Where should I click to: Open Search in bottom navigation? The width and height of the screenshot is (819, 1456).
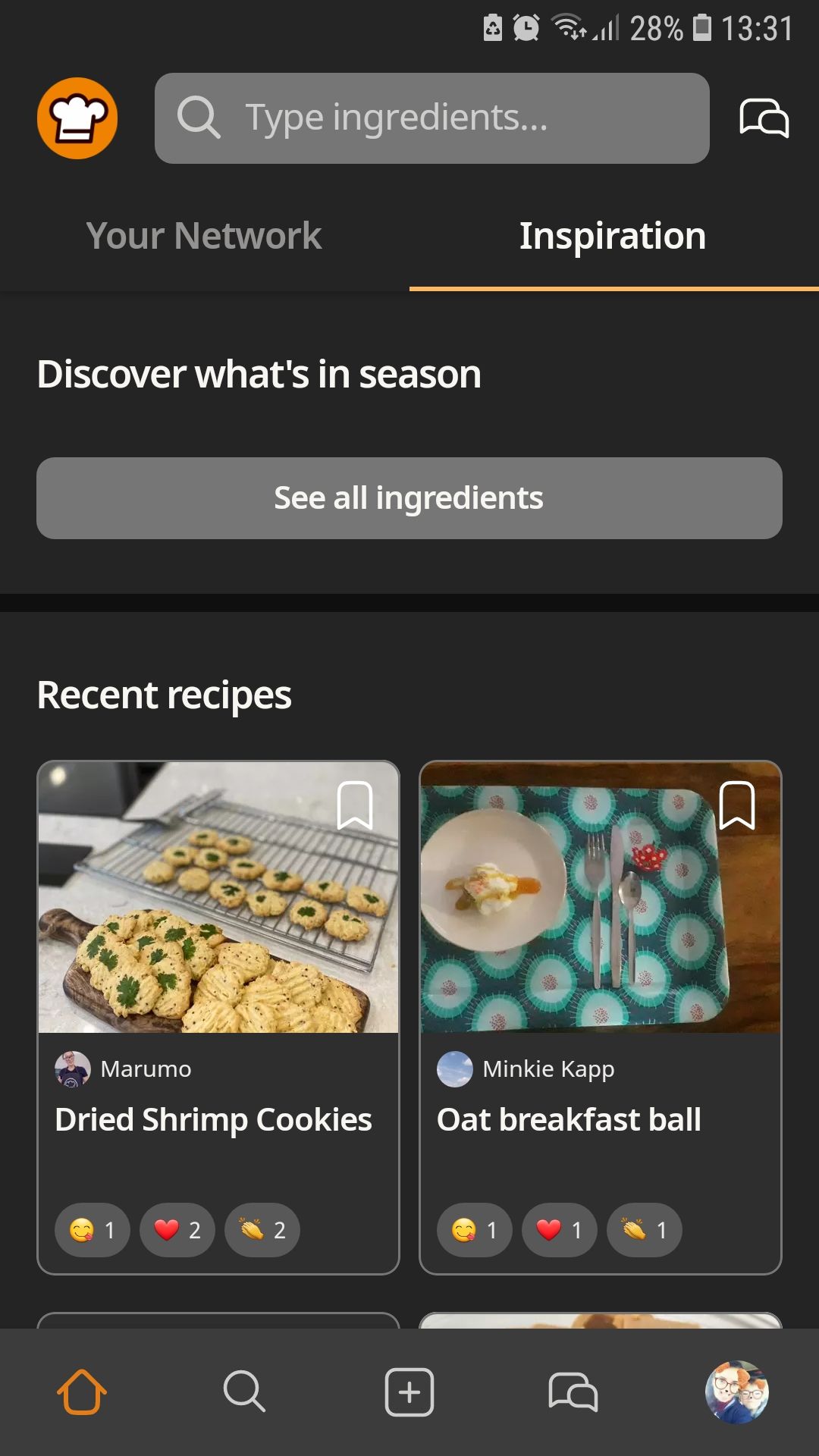click(x=244, y=1392)
